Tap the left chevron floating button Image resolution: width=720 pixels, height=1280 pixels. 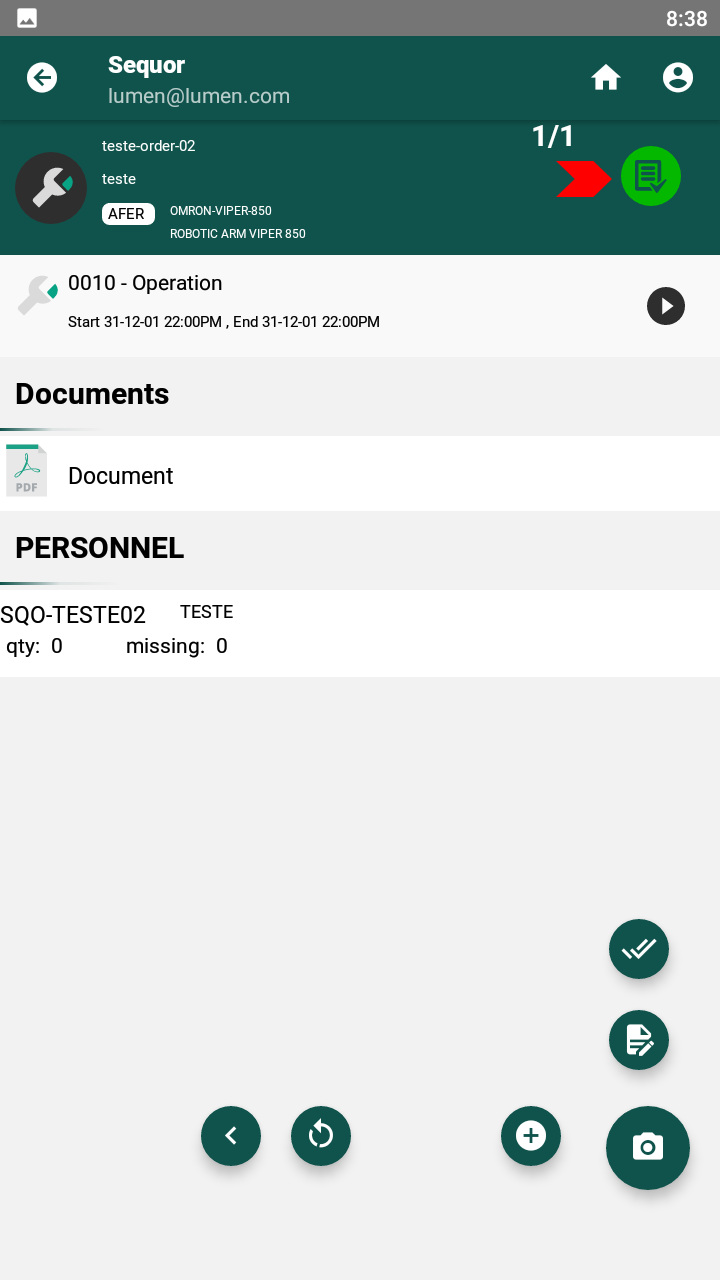tap(231, 1136)
